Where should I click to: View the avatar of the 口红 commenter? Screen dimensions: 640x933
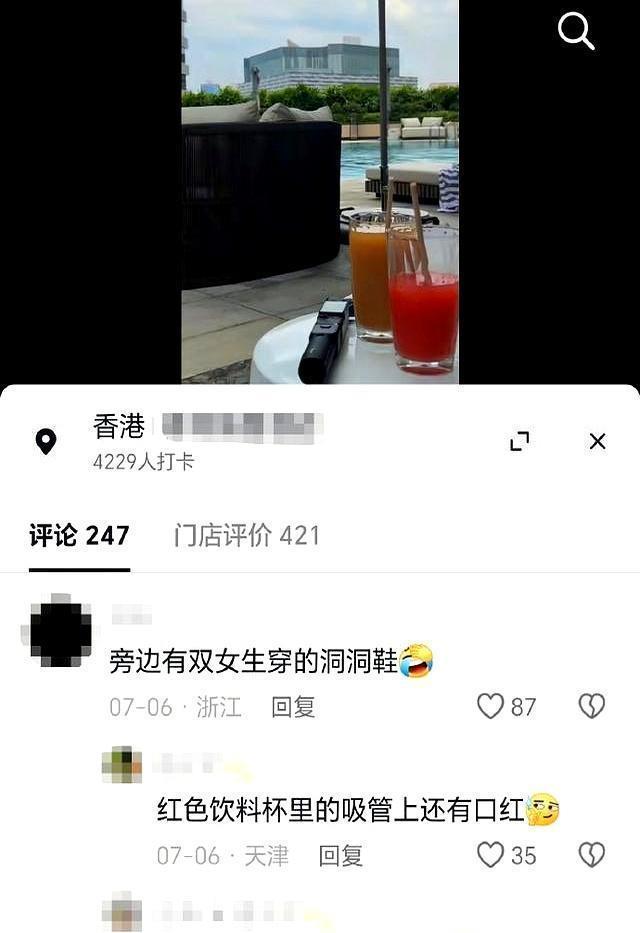[122, 765]
